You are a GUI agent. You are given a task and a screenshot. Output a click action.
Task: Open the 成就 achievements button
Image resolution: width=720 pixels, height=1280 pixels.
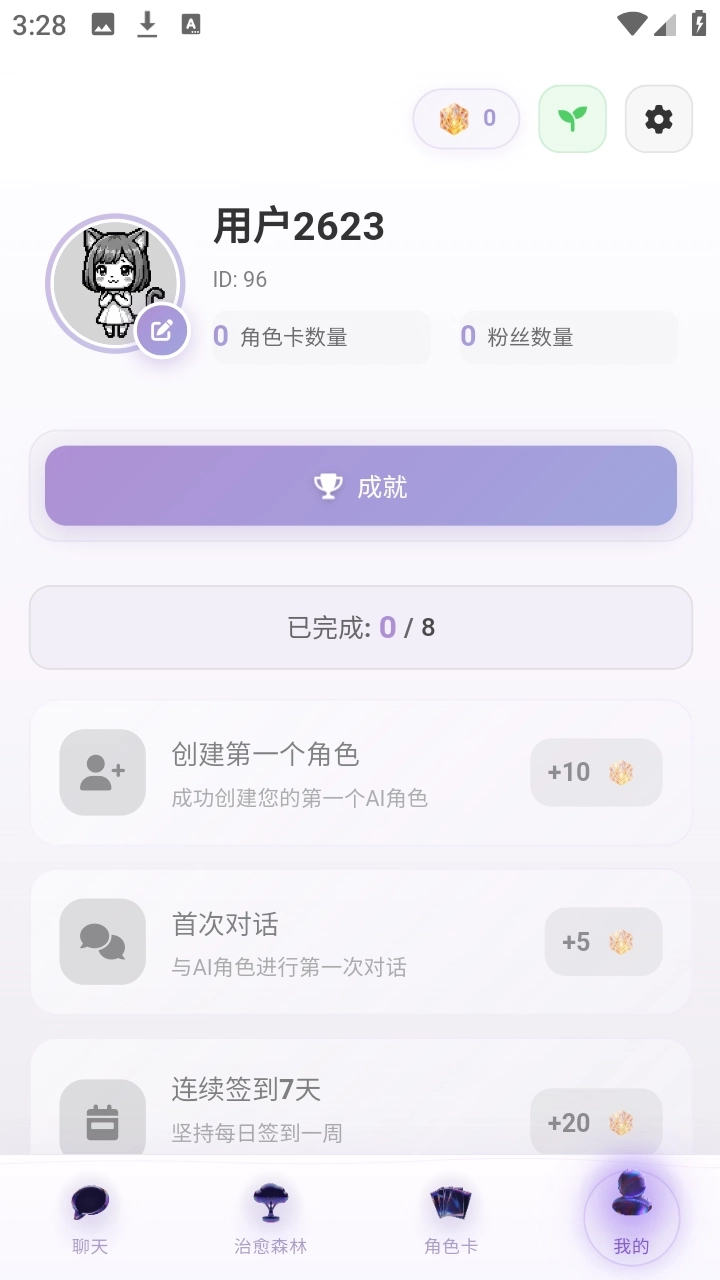(x=360, y=486)
